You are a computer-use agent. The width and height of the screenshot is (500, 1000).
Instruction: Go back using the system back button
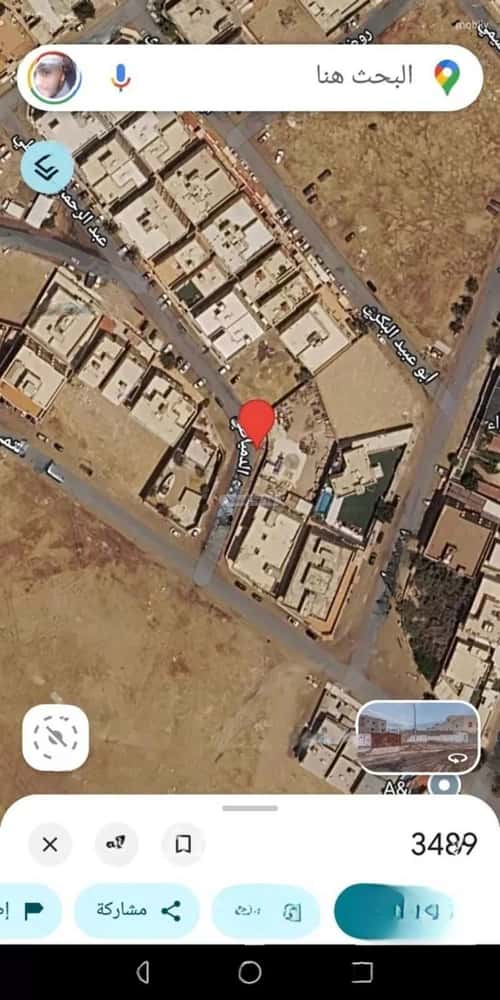[x=143, y=973]
